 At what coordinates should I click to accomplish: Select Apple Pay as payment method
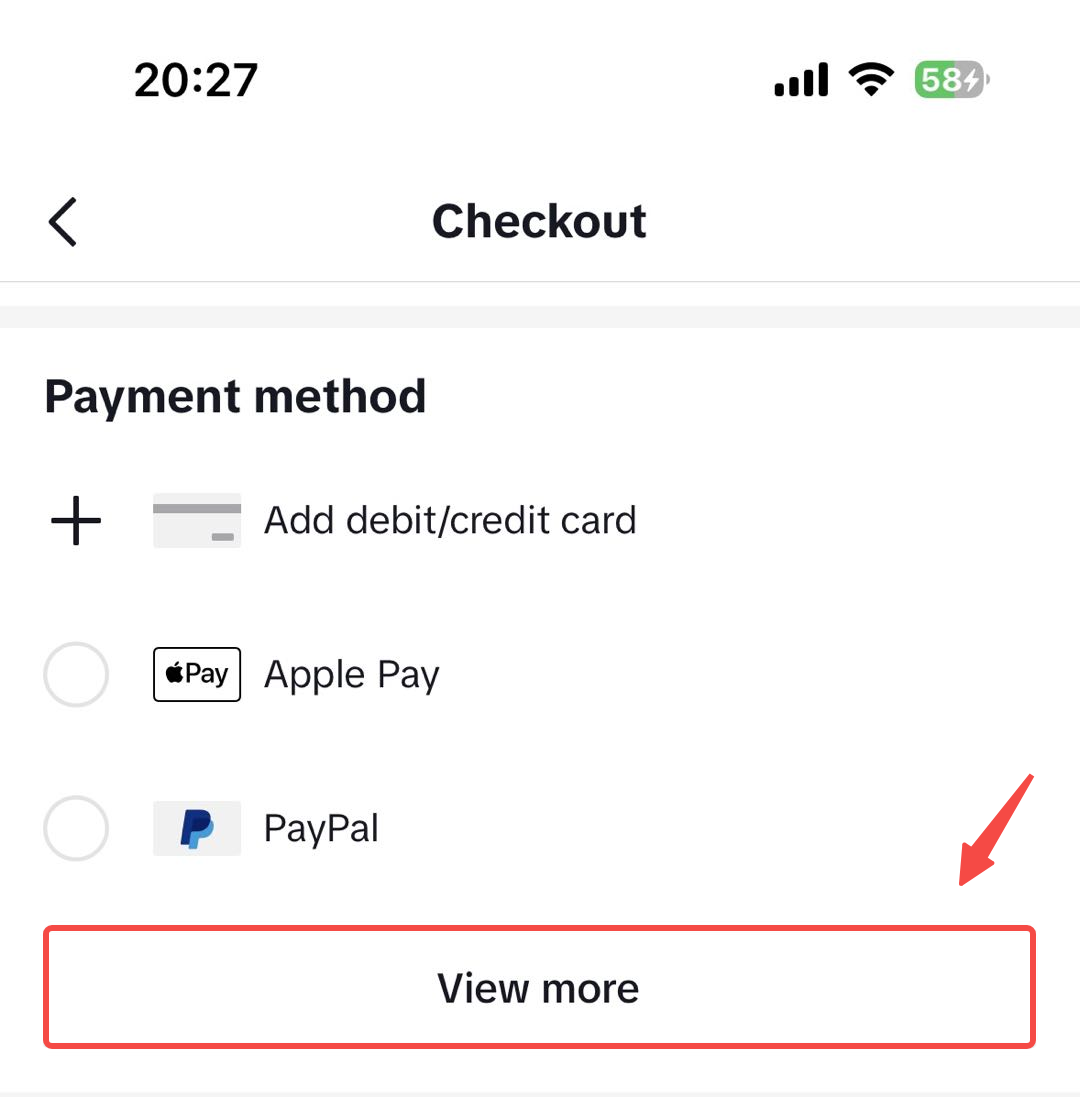click(76, 675)
